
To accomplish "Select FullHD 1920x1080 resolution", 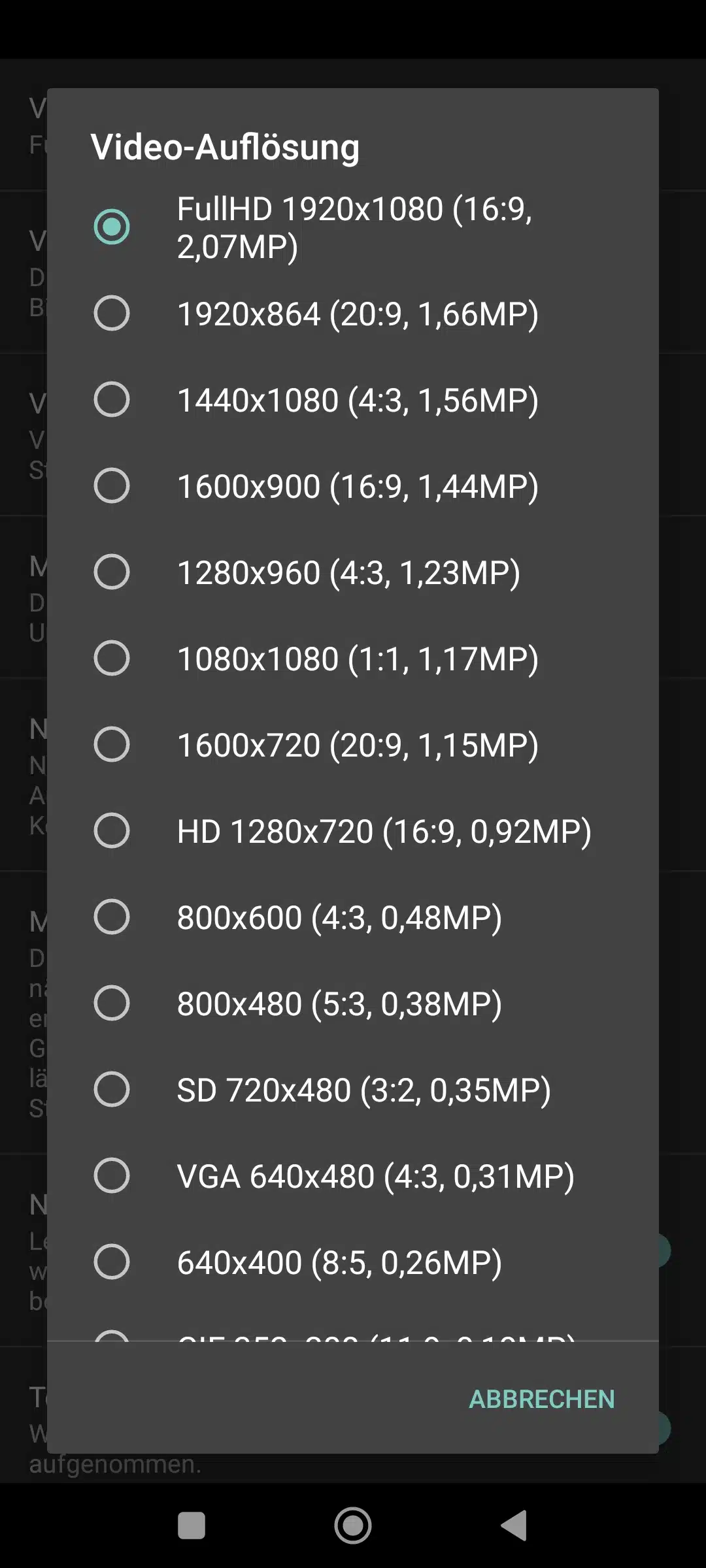I will (x=353, y=227).
